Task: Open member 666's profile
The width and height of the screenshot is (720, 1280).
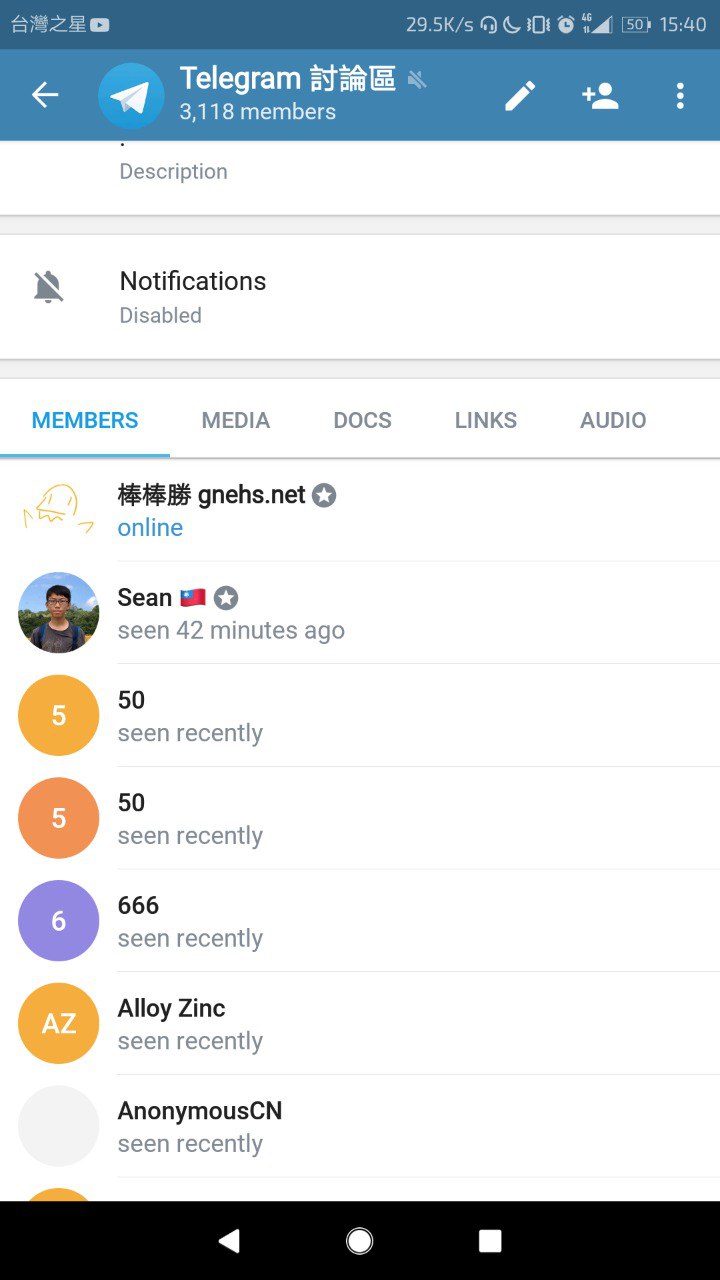Action: (360, 920)
